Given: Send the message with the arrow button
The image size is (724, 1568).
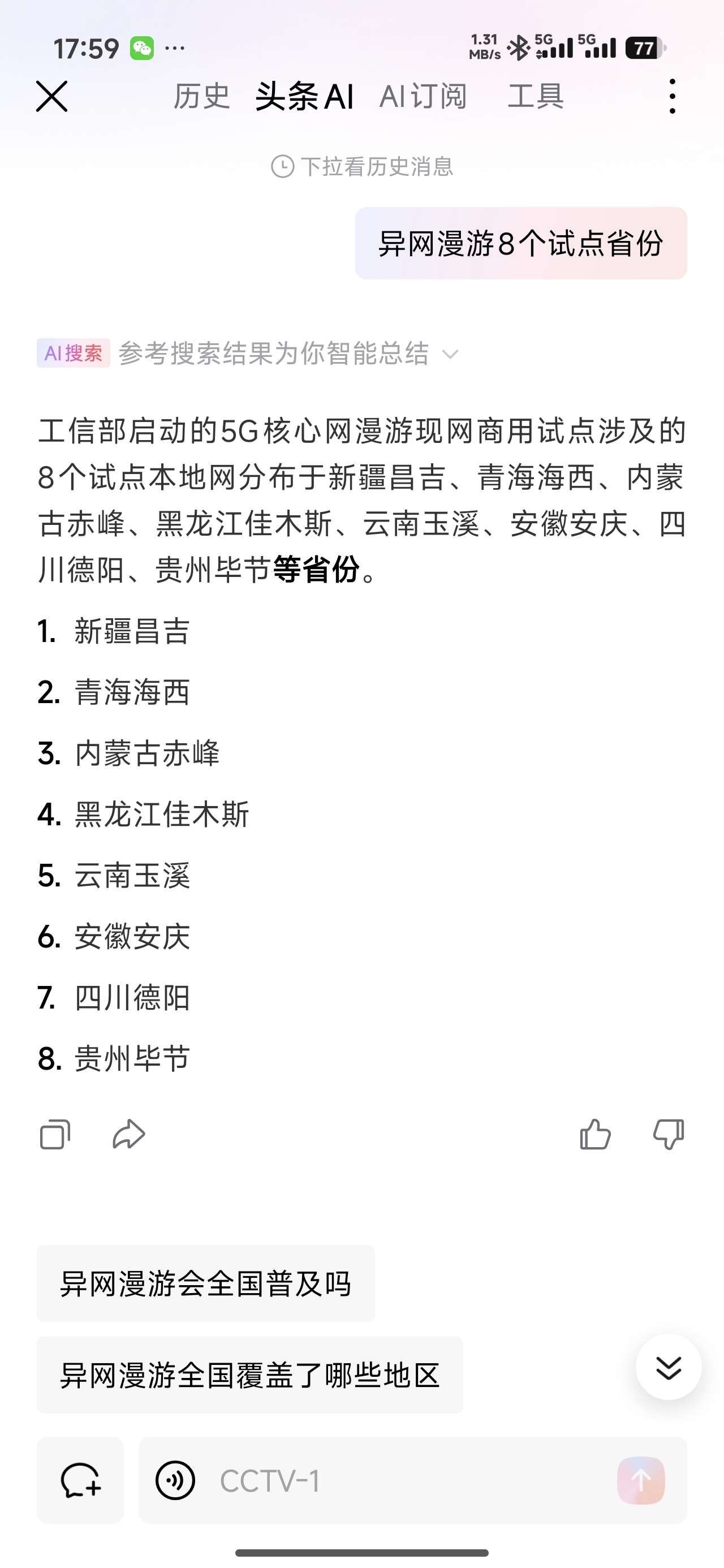Looking at the screenshot, I should point(641,1480).
